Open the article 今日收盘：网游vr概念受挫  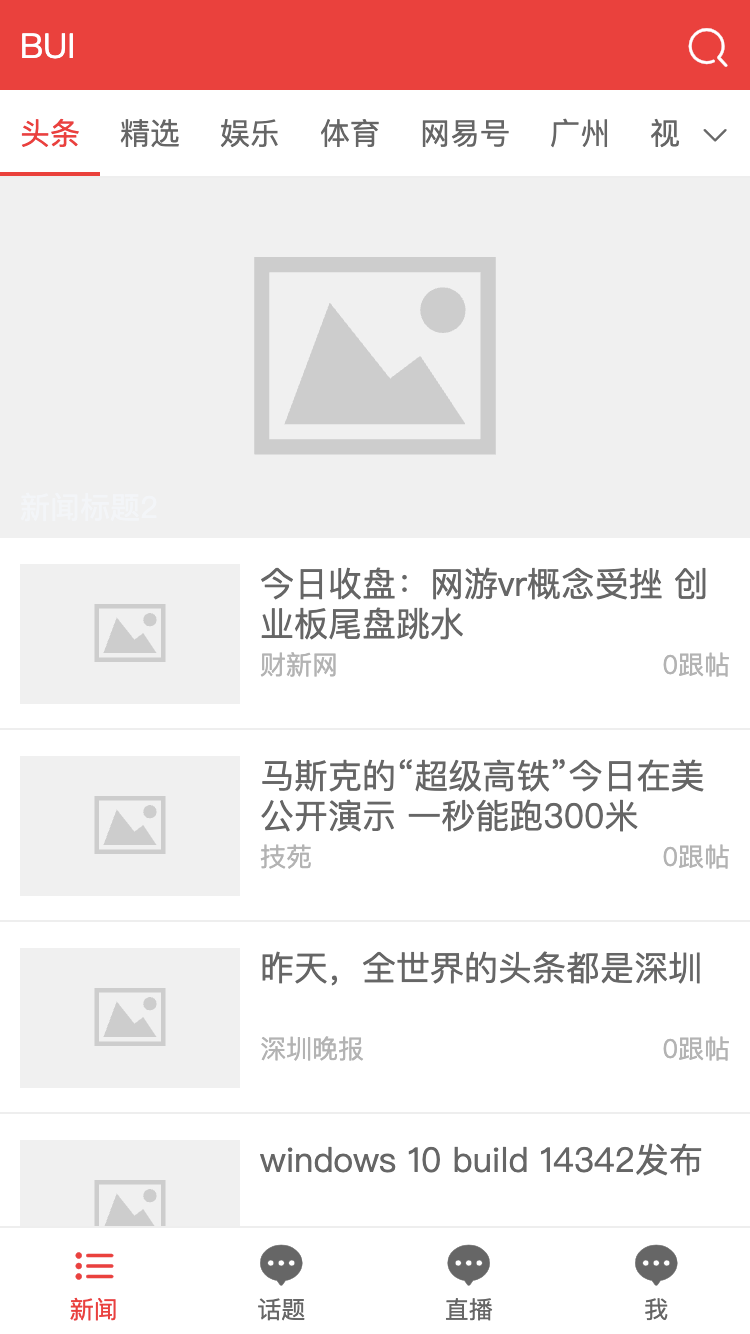[484, 604]
